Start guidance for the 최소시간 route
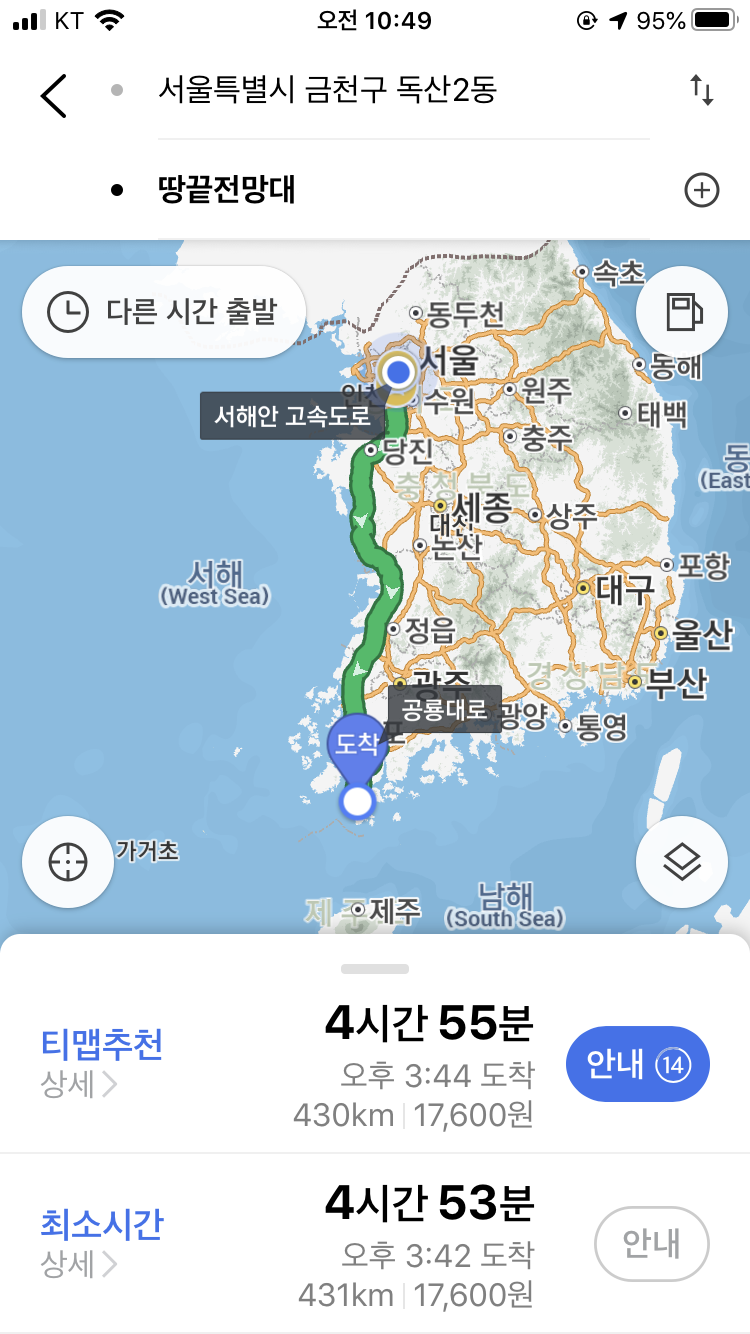The image size is (750, 1334). coord(651,1245)
